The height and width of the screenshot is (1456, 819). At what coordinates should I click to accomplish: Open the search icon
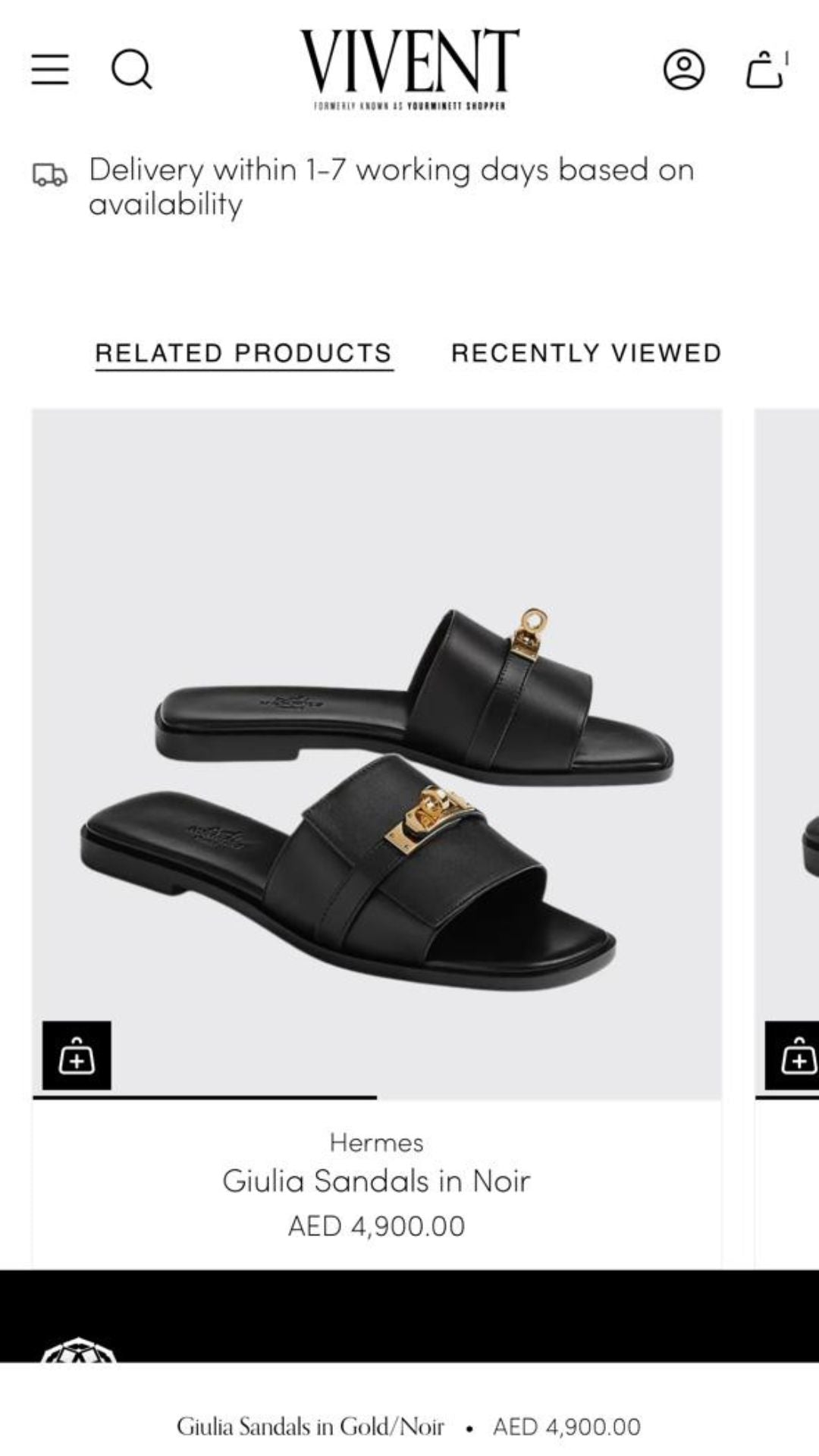(x=131, y=69)
